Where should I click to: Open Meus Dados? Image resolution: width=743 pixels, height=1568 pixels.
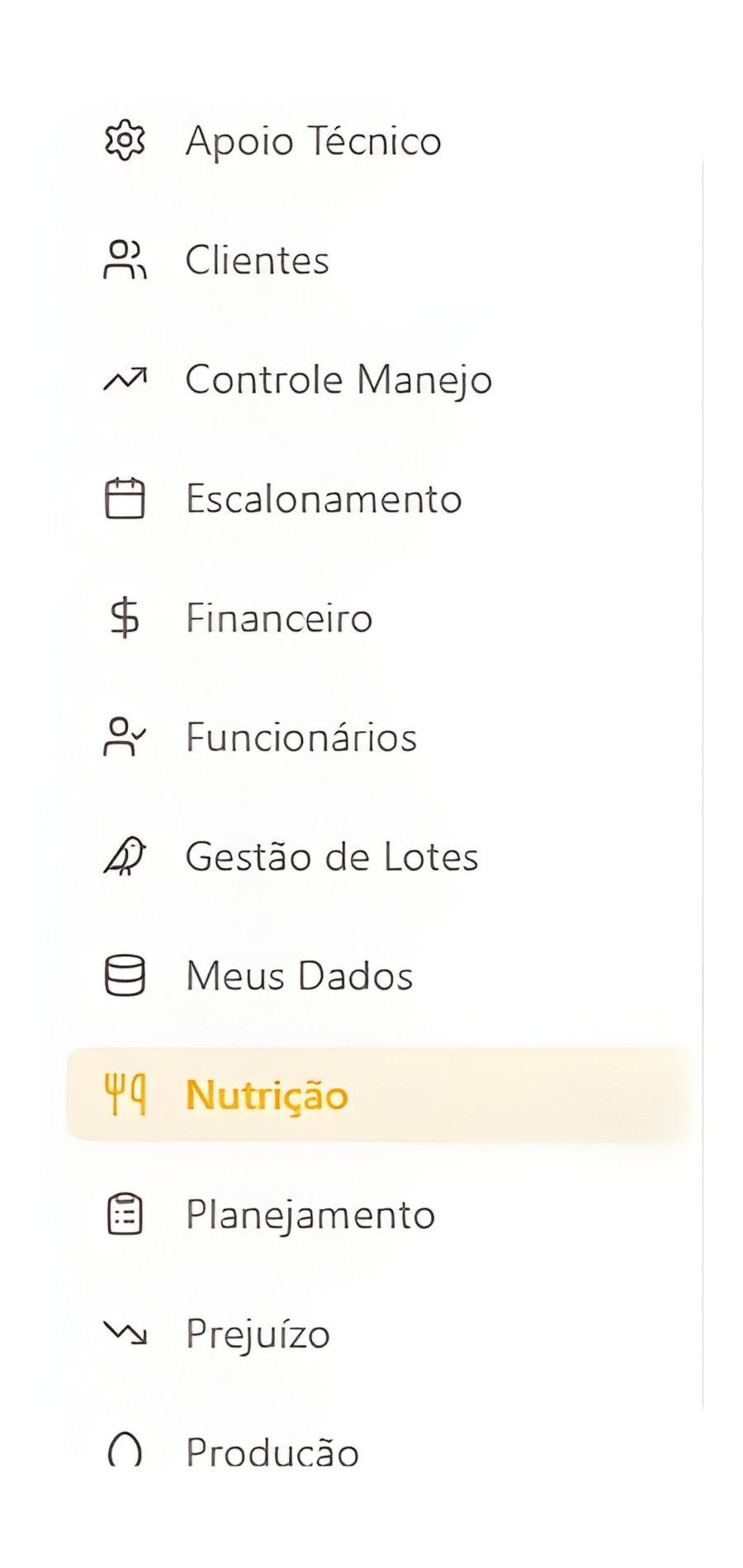(x=299, y=976)
